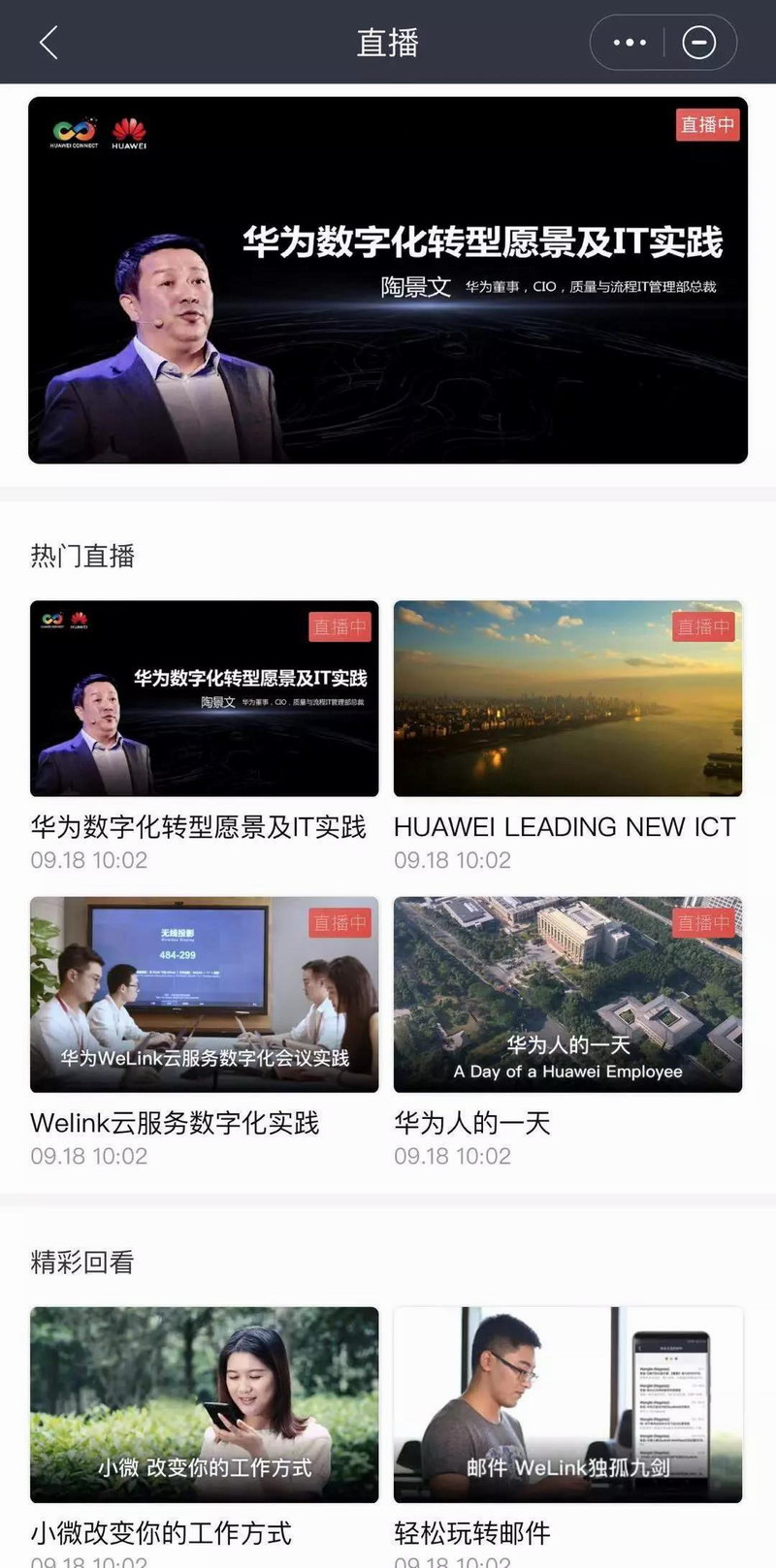Open the 华为人的一天 live stream
776x1568 pixels.
[567, 994]
